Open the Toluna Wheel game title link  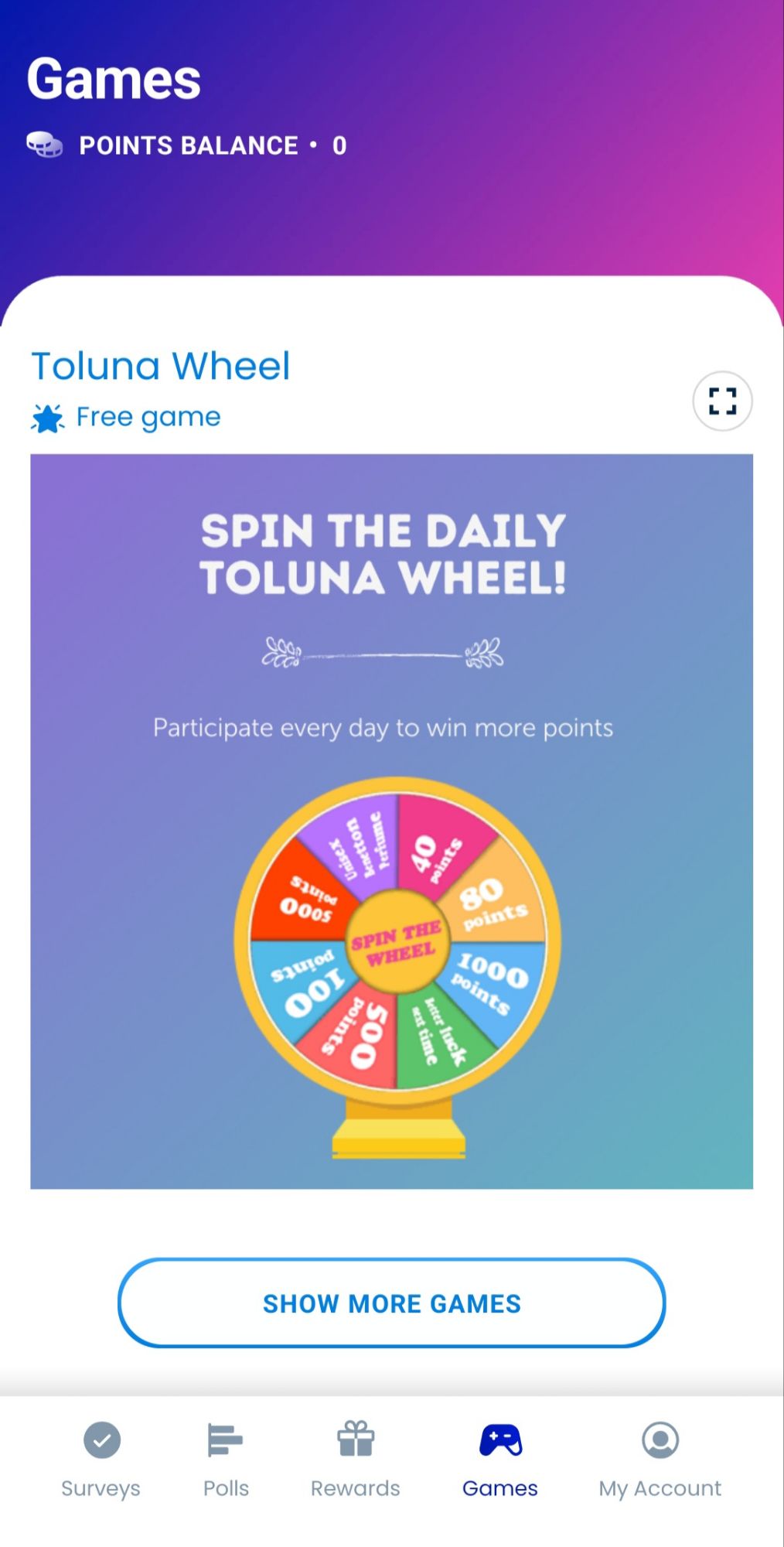pos(159,365)
